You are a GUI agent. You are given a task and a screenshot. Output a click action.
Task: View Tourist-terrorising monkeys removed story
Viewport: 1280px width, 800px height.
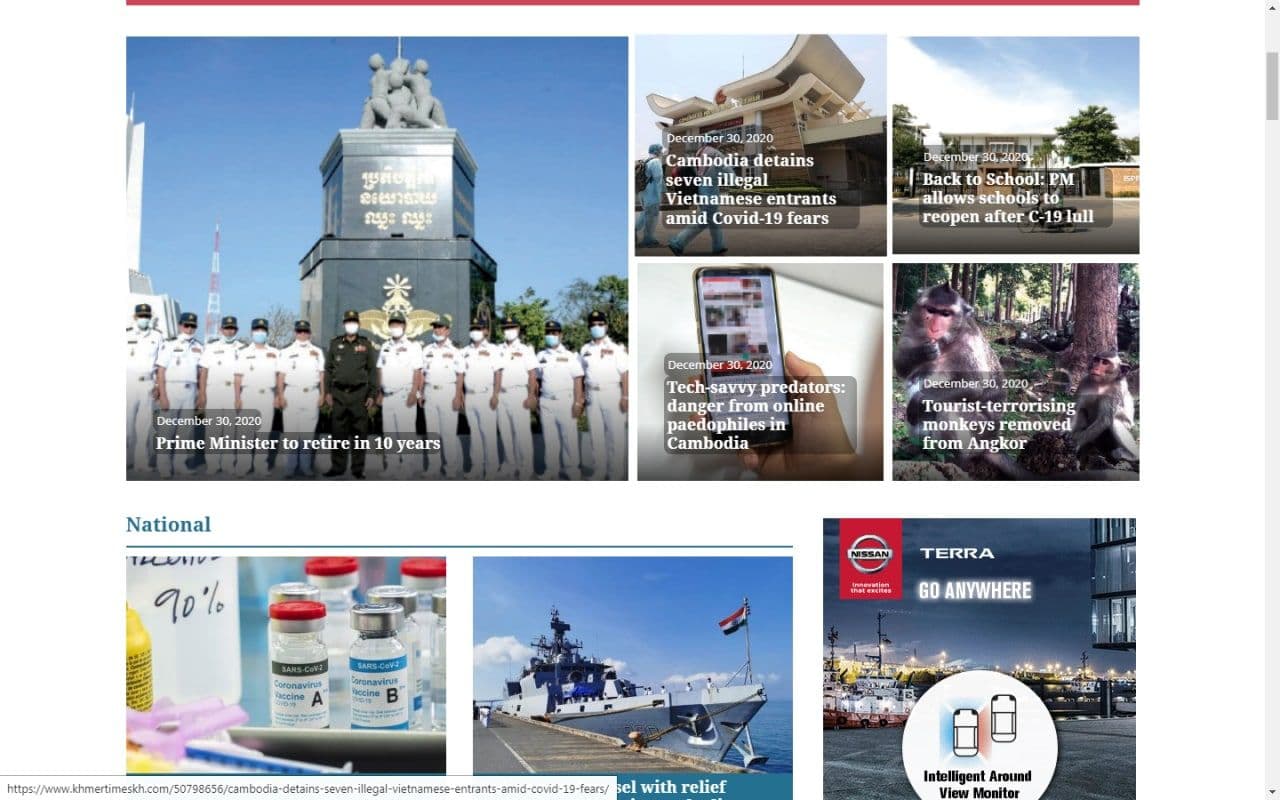coord(999,424)
